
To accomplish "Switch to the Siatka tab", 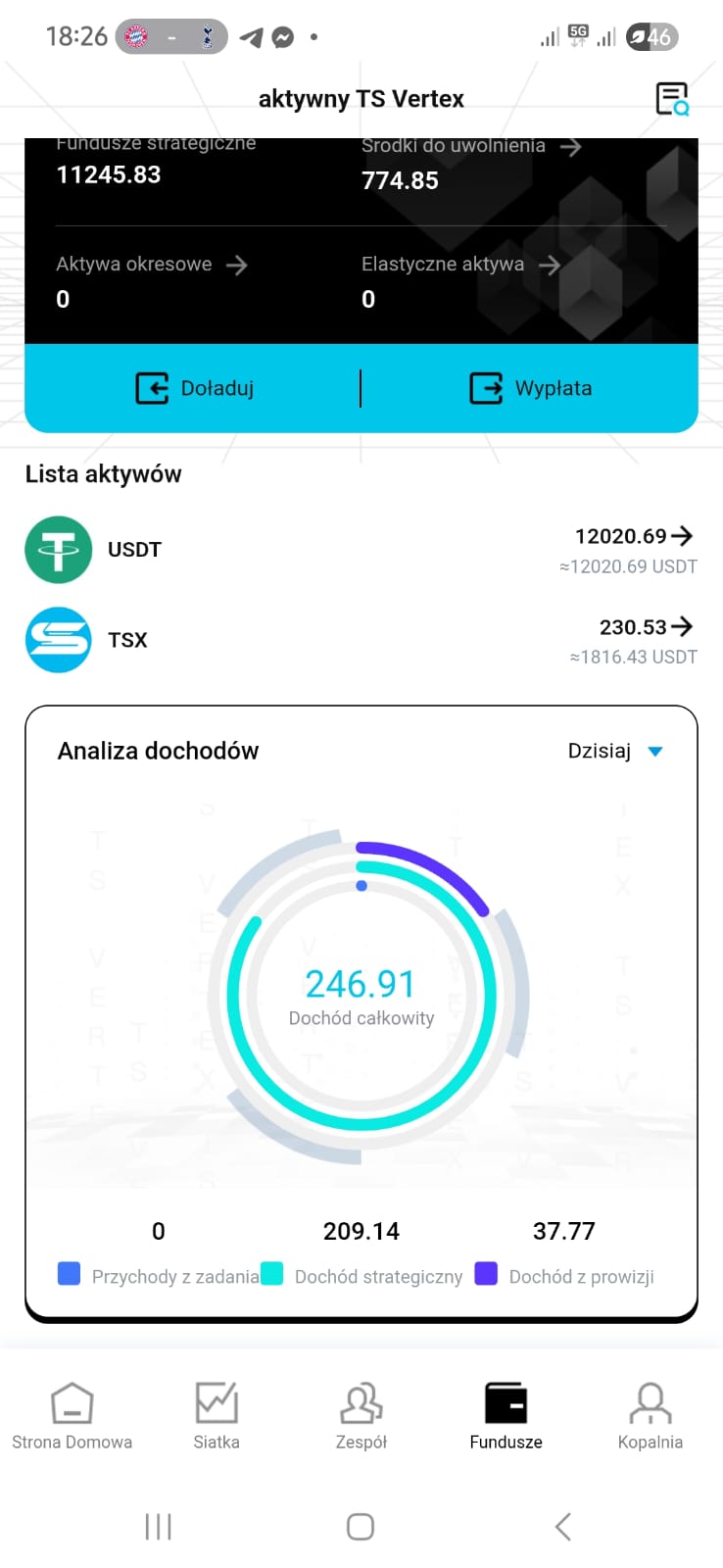I will (x=217, y=1415).
